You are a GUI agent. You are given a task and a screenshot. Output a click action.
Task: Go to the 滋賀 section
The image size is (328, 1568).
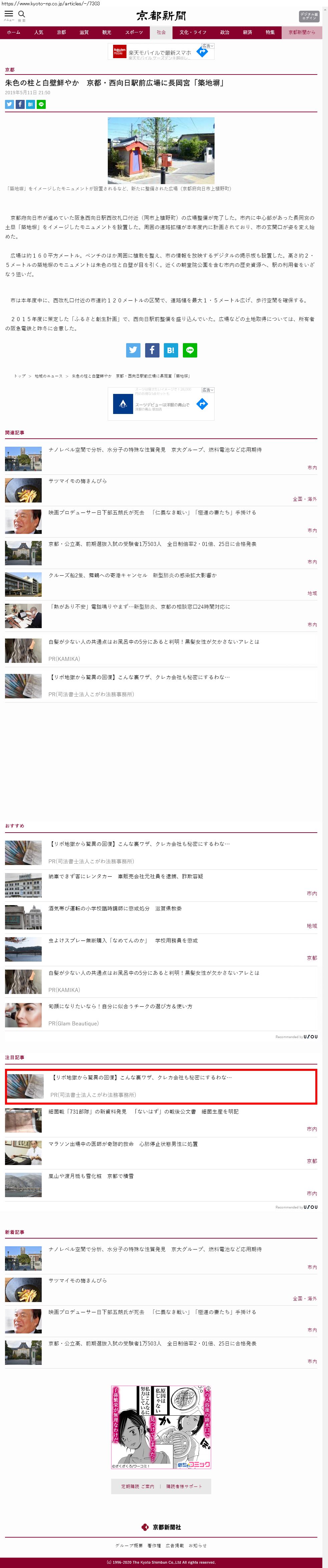click(84, 32)
